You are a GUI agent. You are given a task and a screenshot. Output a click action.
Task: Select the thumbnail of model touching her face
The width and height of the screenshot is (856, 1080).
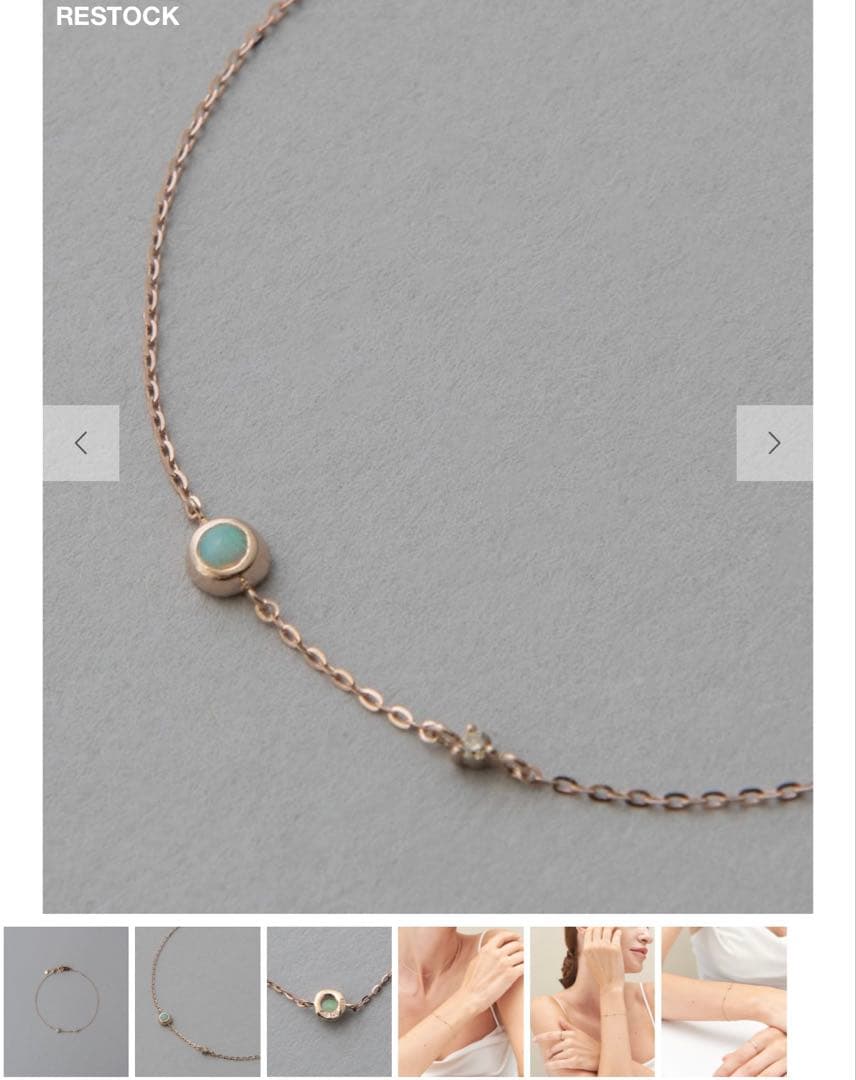592,1001
